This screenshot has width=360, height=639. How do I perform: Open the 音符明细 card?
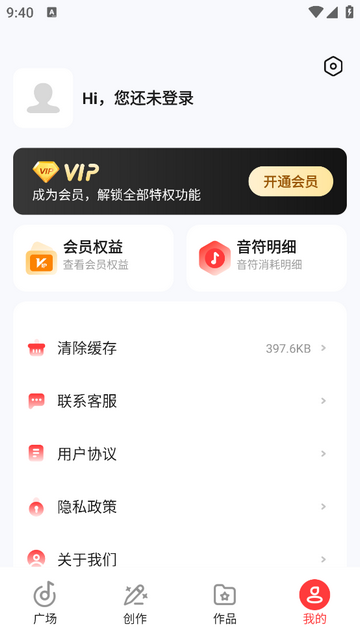[267, 258]
